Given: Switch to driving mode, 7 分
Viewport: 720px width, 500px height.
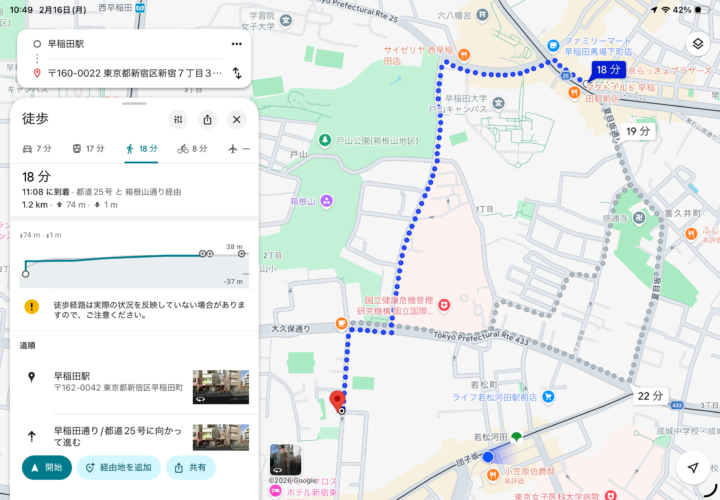Looking at the screenshot, I should 37,149.
